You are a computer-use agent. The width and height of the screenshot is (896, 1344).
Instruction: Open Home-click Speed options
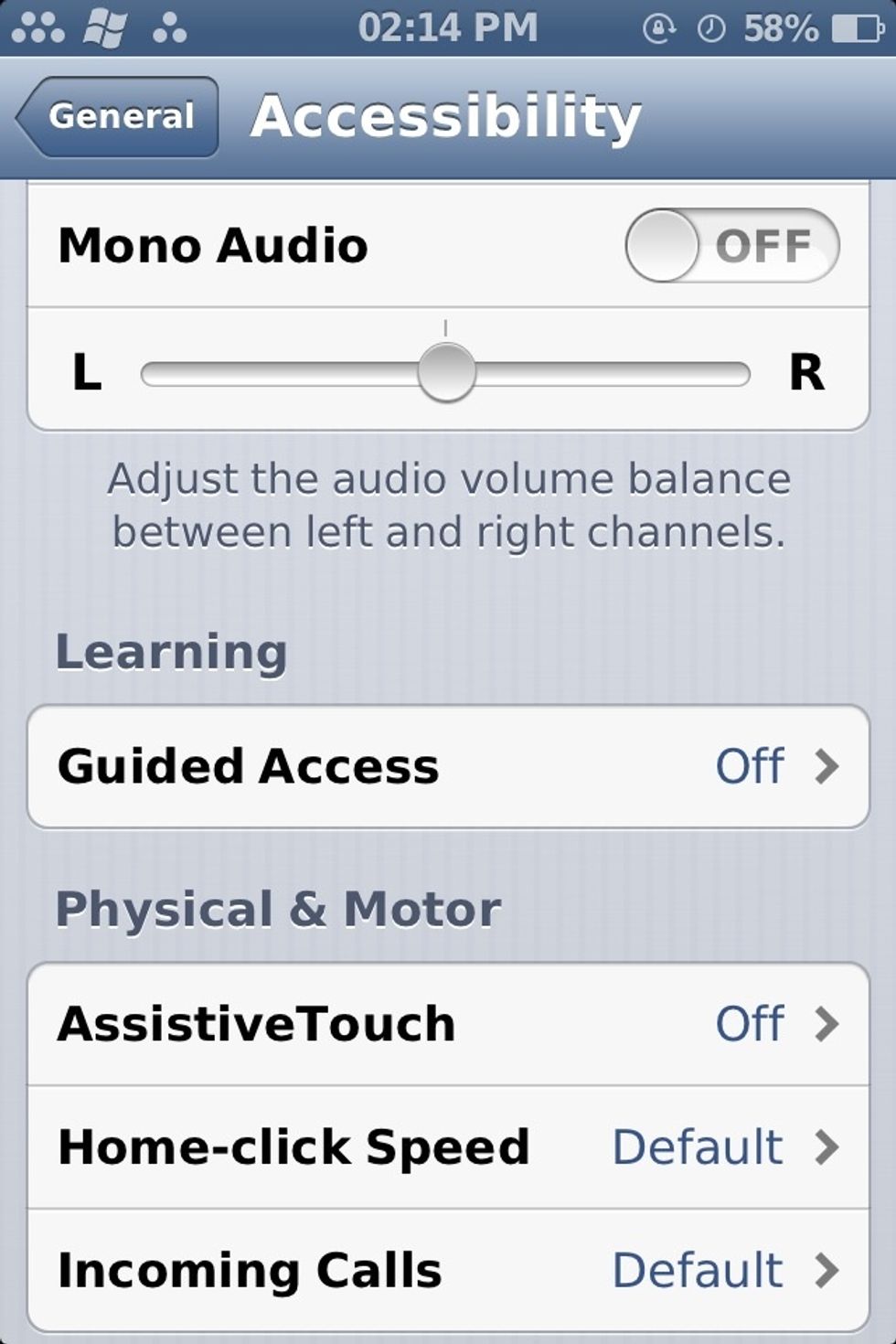coord(448,1147)
